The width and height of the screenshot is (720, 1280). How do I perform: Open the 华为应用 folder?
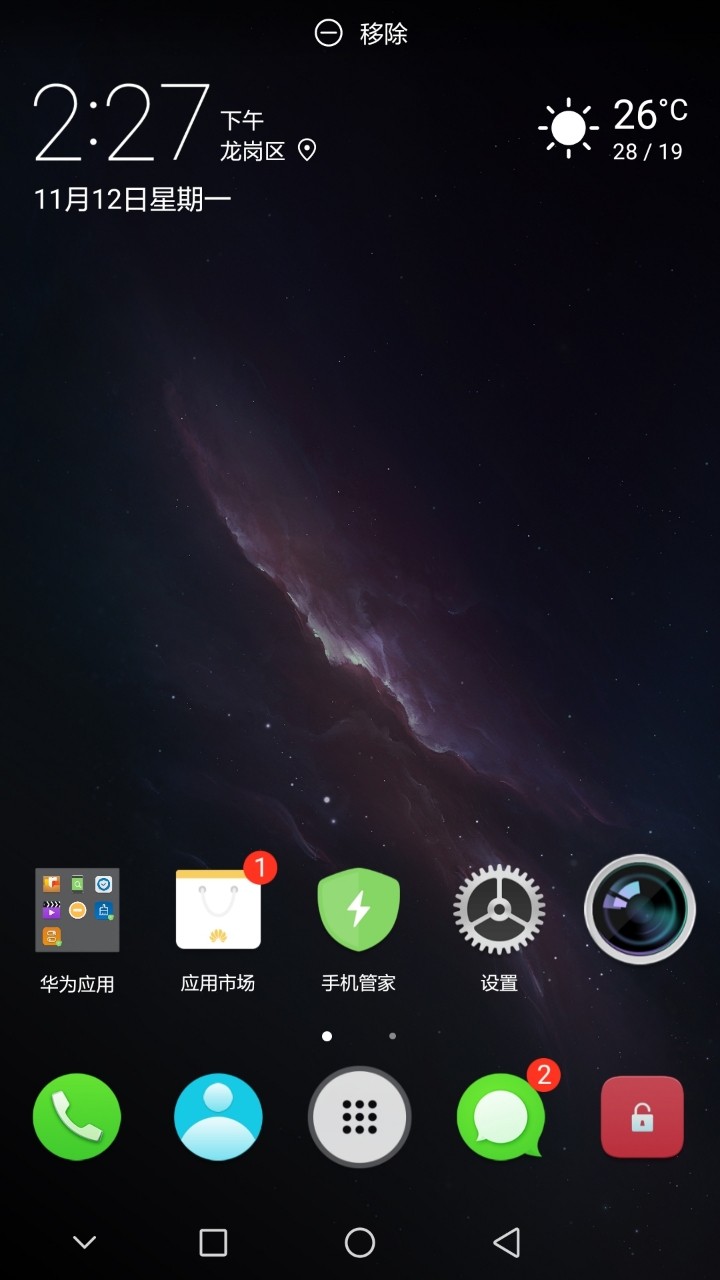77,910
